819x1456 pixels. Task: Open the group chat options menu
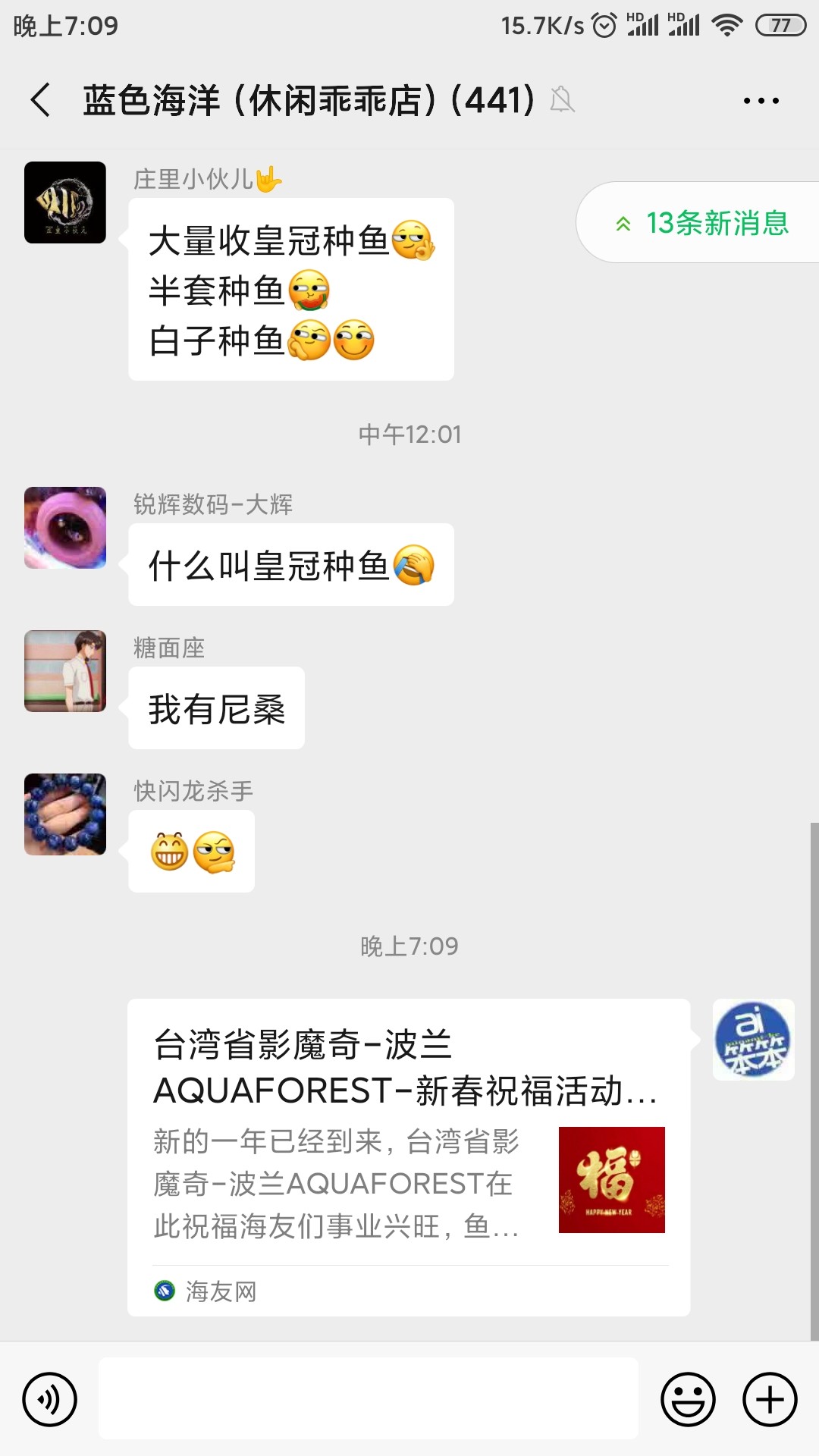click(761, 100)
